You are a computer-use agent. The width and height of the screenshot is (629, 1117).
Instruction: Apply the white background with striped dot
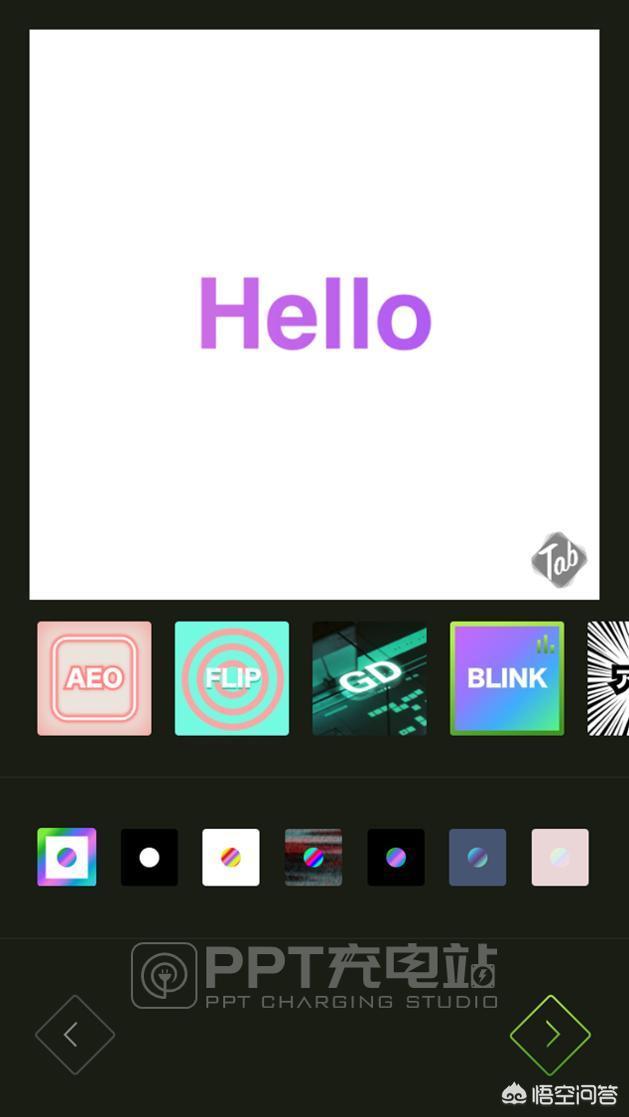tap(231, 857)
